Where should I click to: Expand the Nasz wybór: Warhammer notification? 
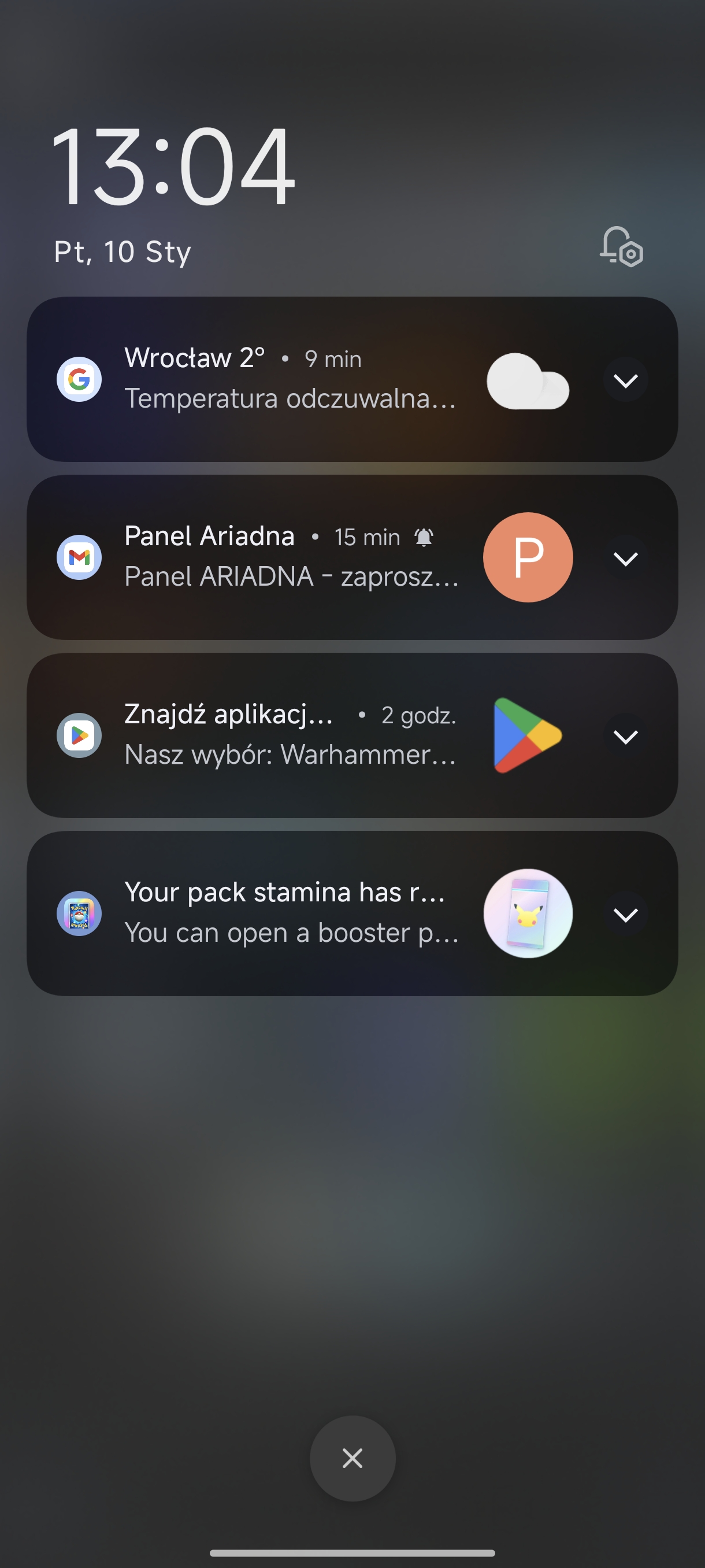pyautogui.click(x=625, y=736)
